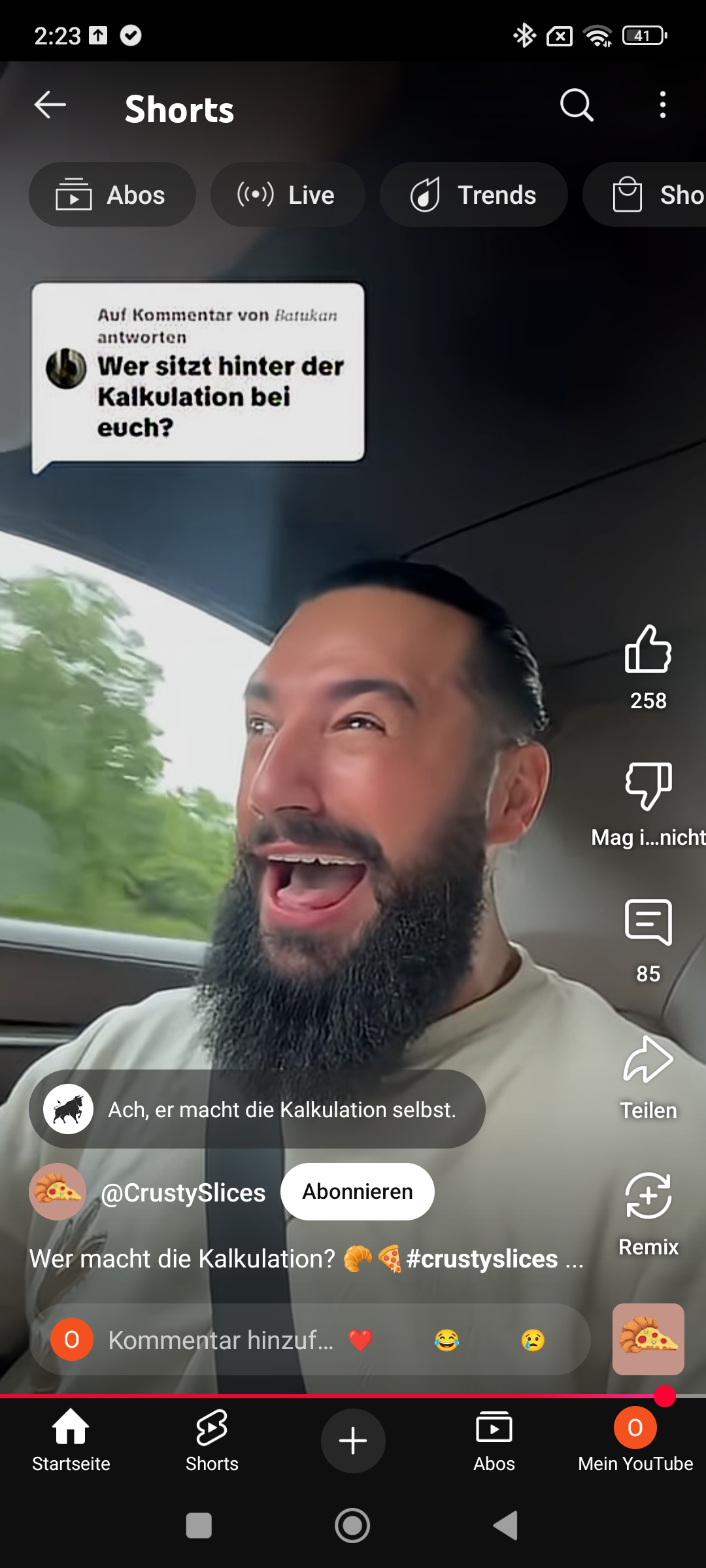The image size is (706, 1568).
Task: Subscribe with the Abonnieren button
Action: tap(358, 1192)
